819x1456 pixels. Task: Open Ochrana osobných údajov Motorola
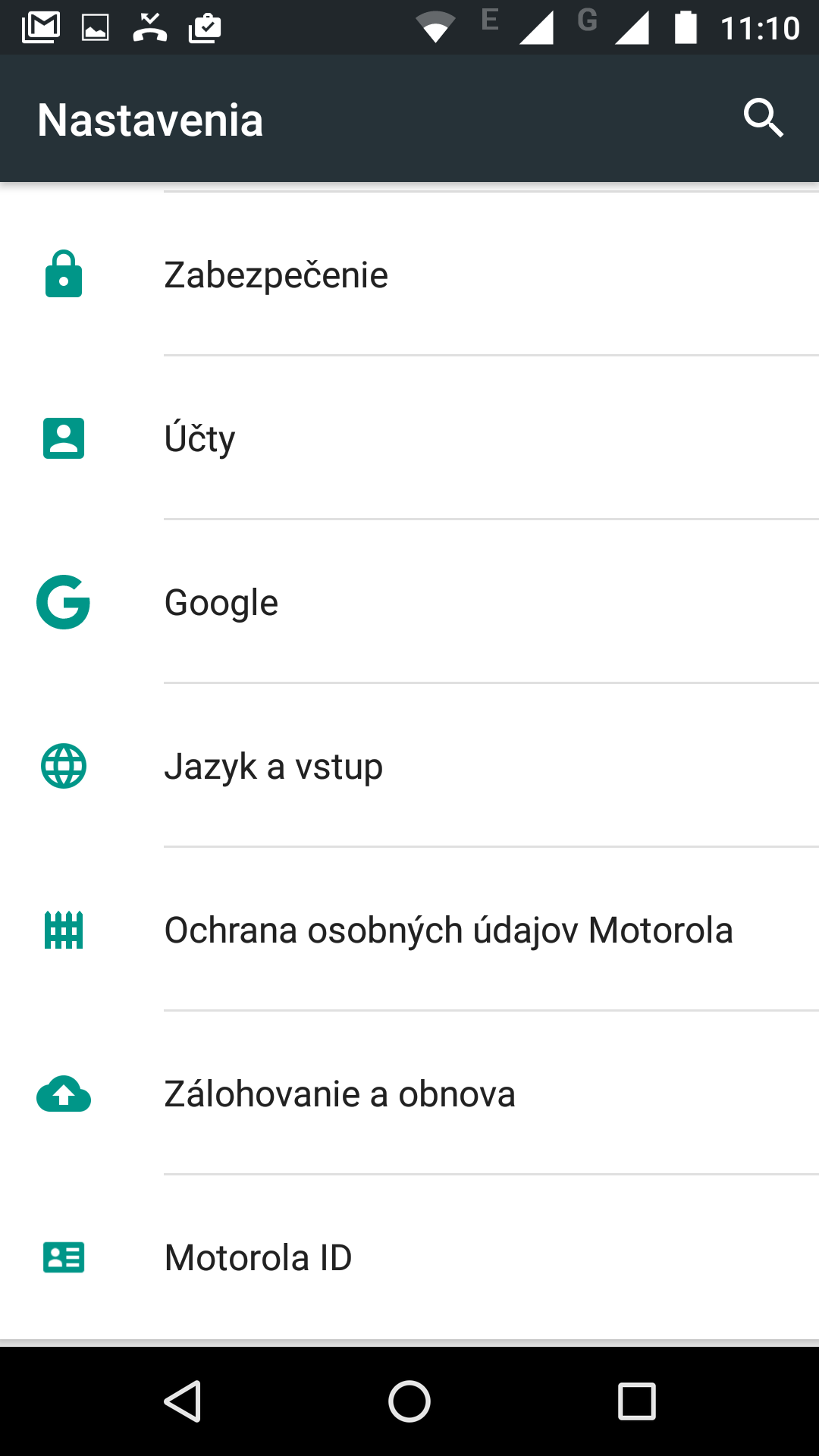(409, 930)
